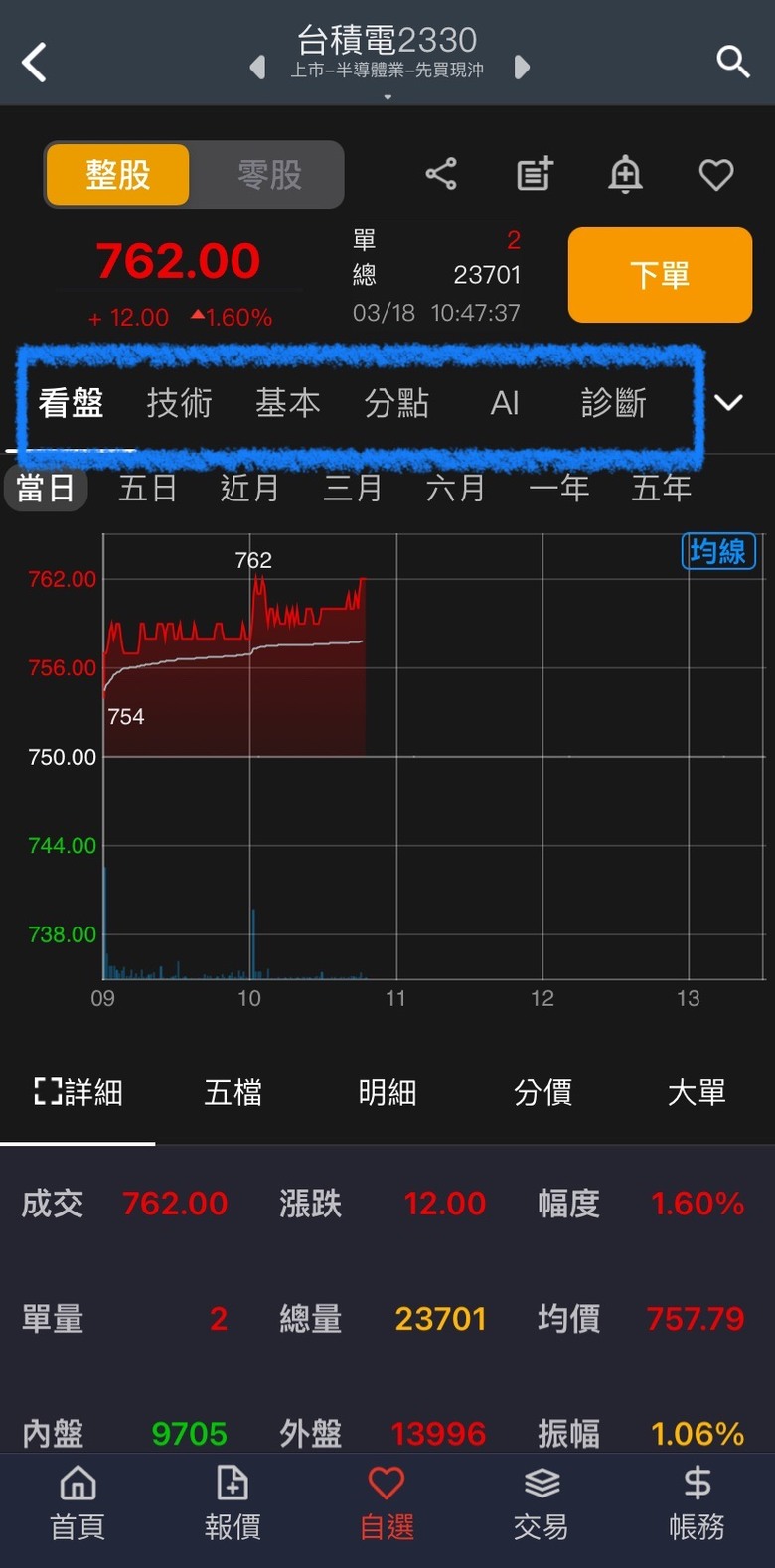Screen dimensions: 775x1568
Task: Select the 五日 chart range
Action: click(147, 488)
